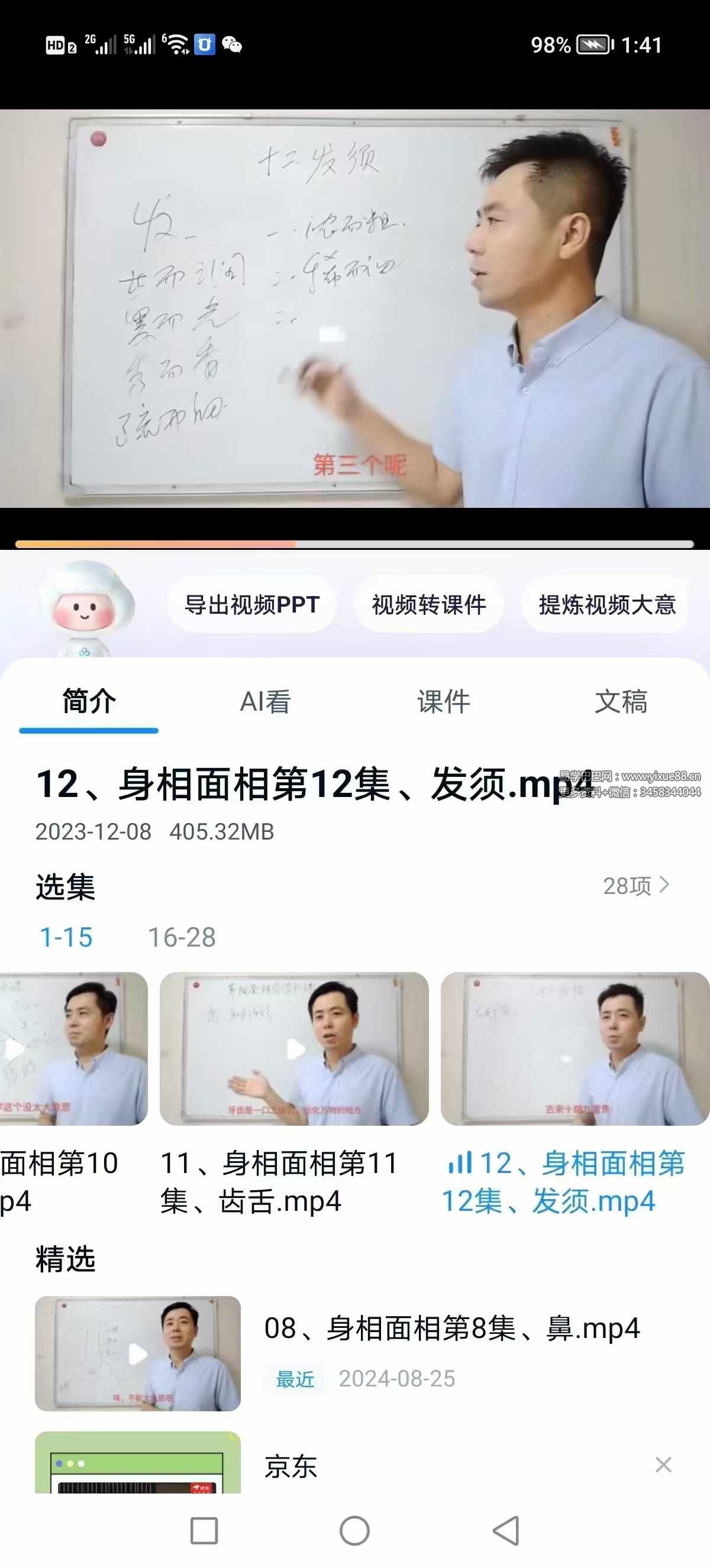Play episode 11 齿舌.mp4
710x1568 pixels.
click(294, 1048)
